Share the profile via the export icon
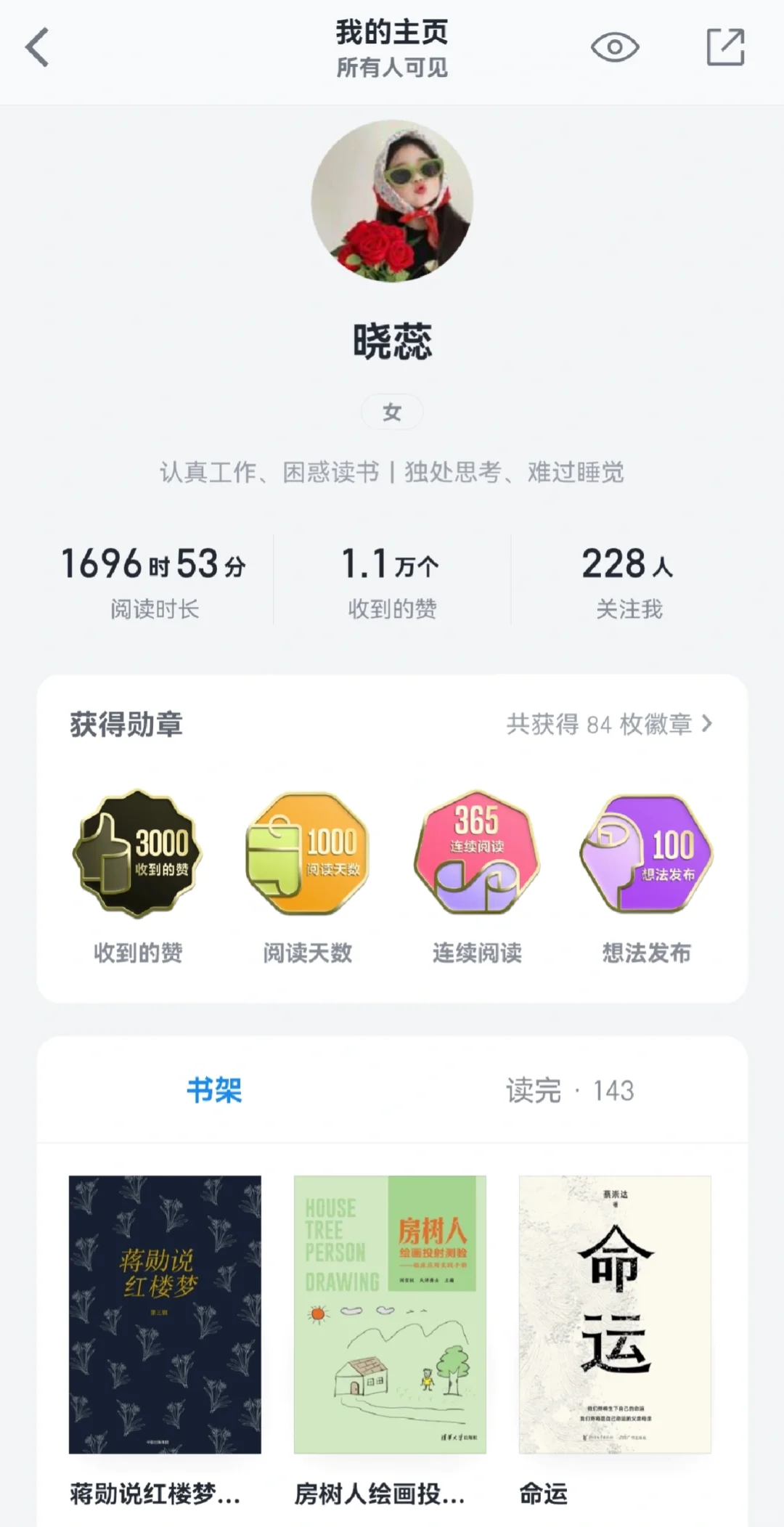The image size is (784, 1527). click(x=726, y=47)
